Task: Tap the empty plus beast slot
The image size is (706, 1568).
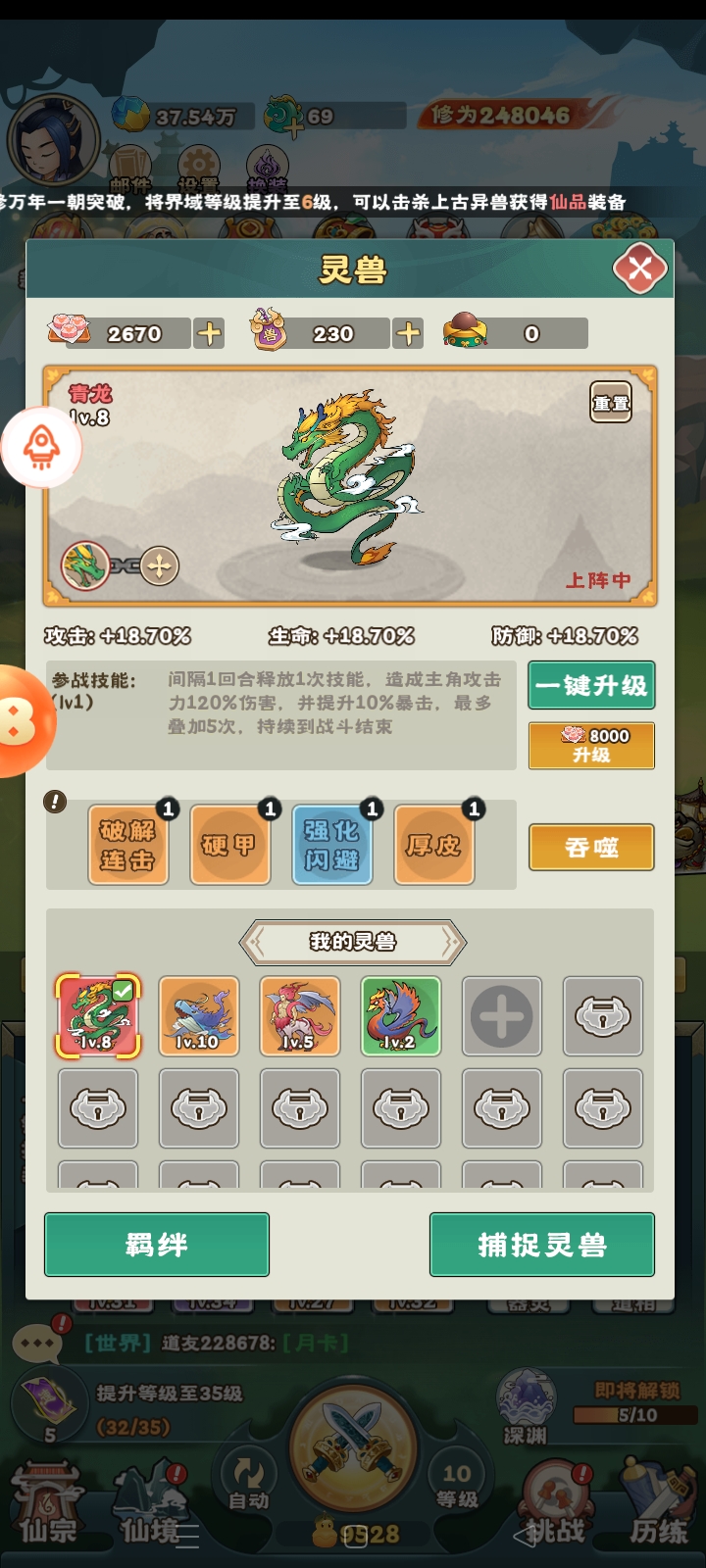Action: coord(501,1016)
